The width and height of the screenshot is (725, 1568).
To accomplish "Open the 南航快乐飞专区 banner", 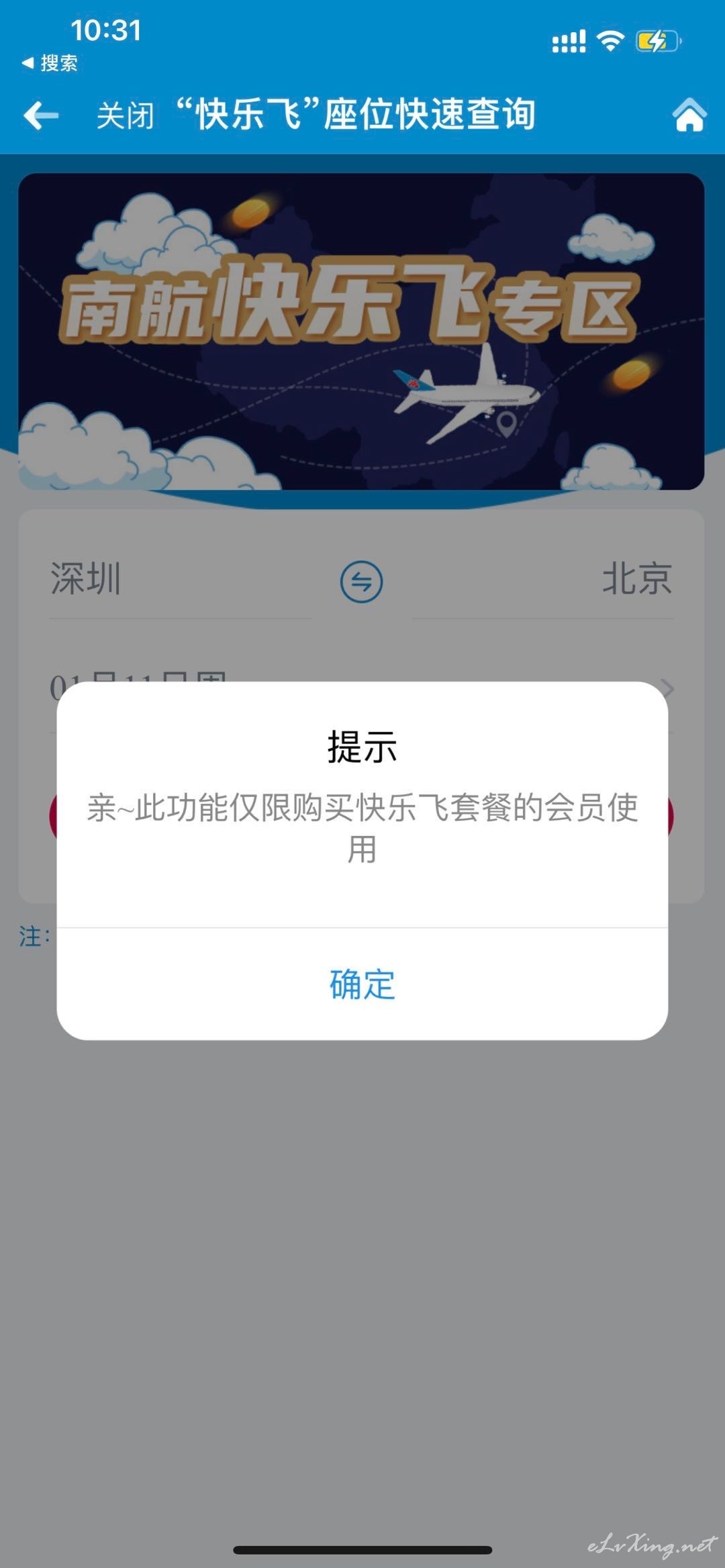I will coord(361,331).
